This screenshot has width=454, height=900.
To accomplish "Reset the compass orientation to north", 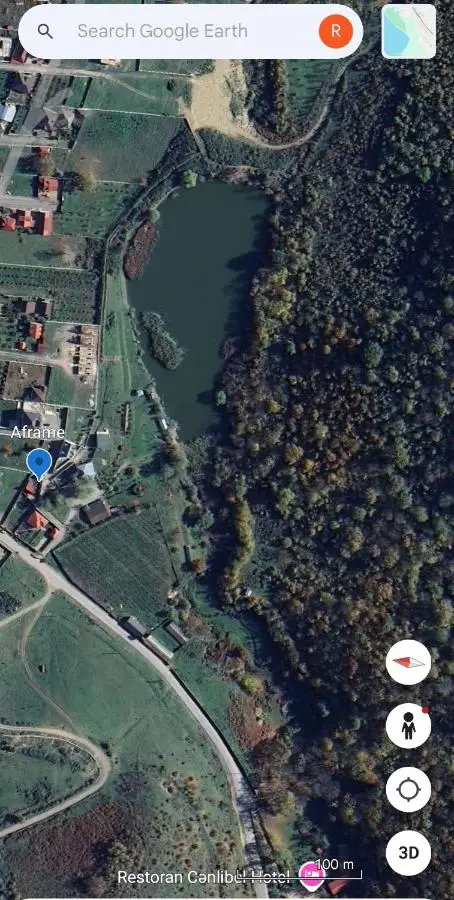I will pyautogui.click(x=408, y=662).
